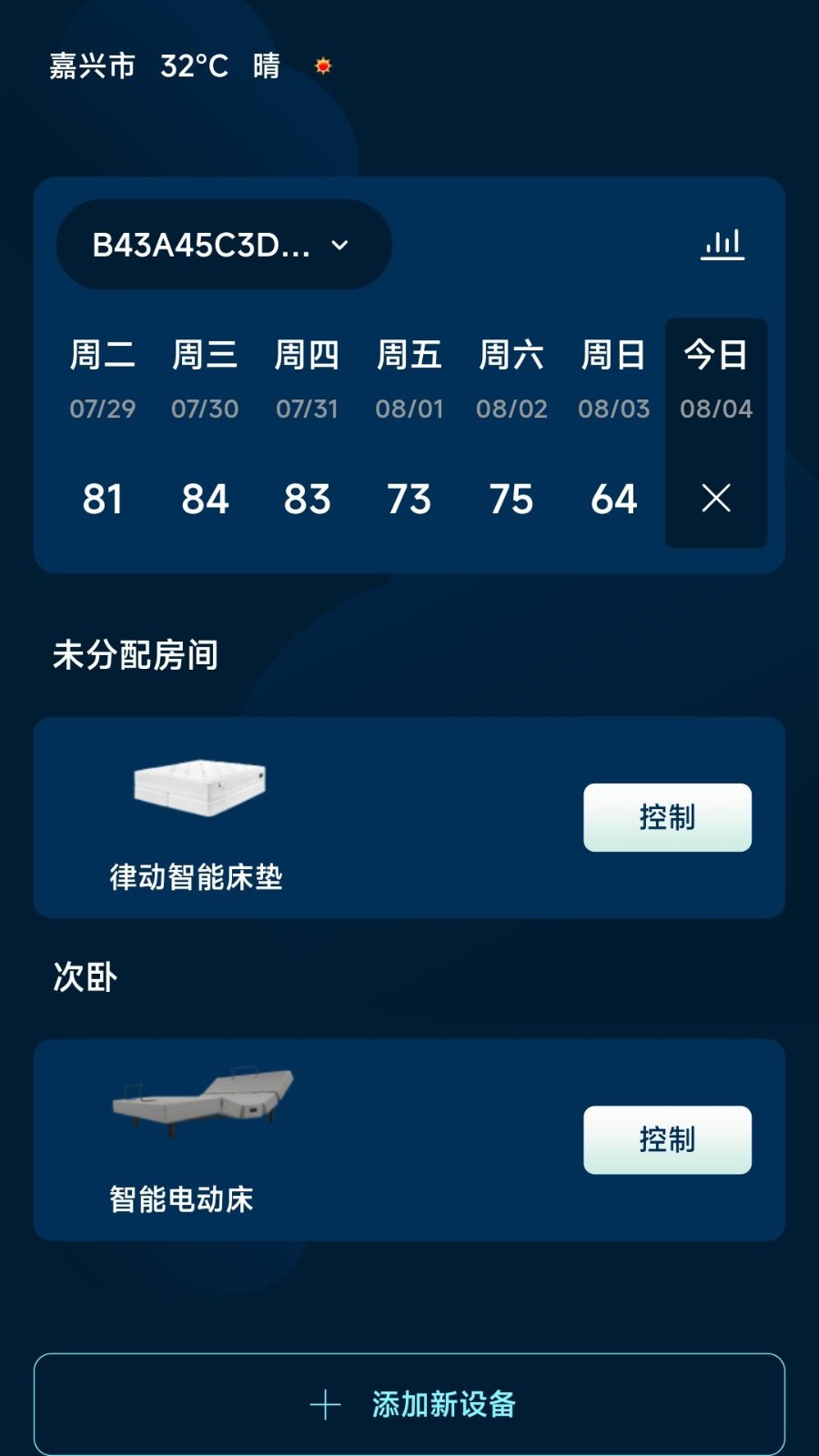The width and height of the screenshot is (819, 1456).
Task: Tap 控制 for 智能电动床
Action: coord(667,1139)
